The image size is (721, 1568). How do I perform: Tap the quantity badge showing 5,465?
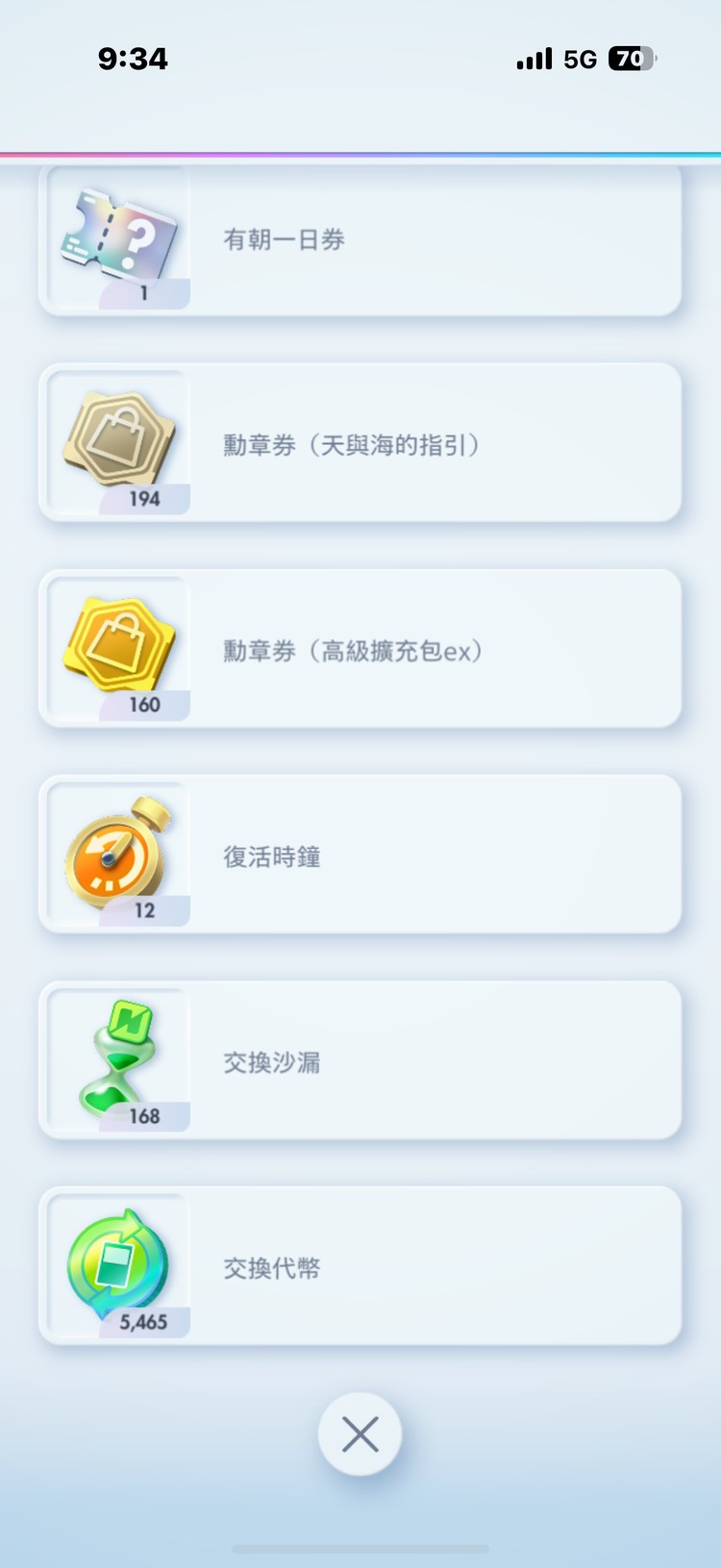[x=145, y=1322]
